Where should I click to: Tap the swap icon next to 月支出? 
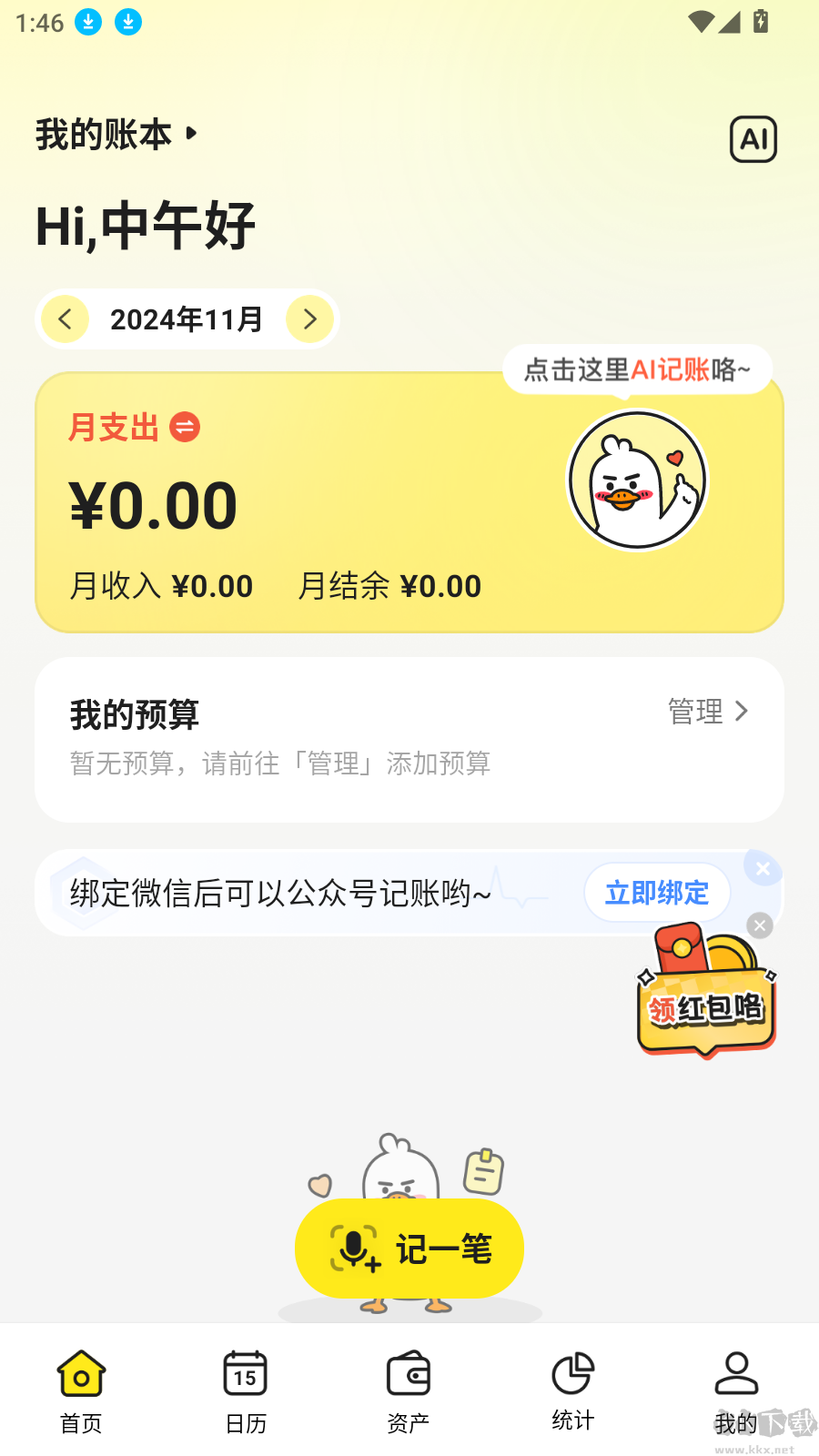(185, 427)
